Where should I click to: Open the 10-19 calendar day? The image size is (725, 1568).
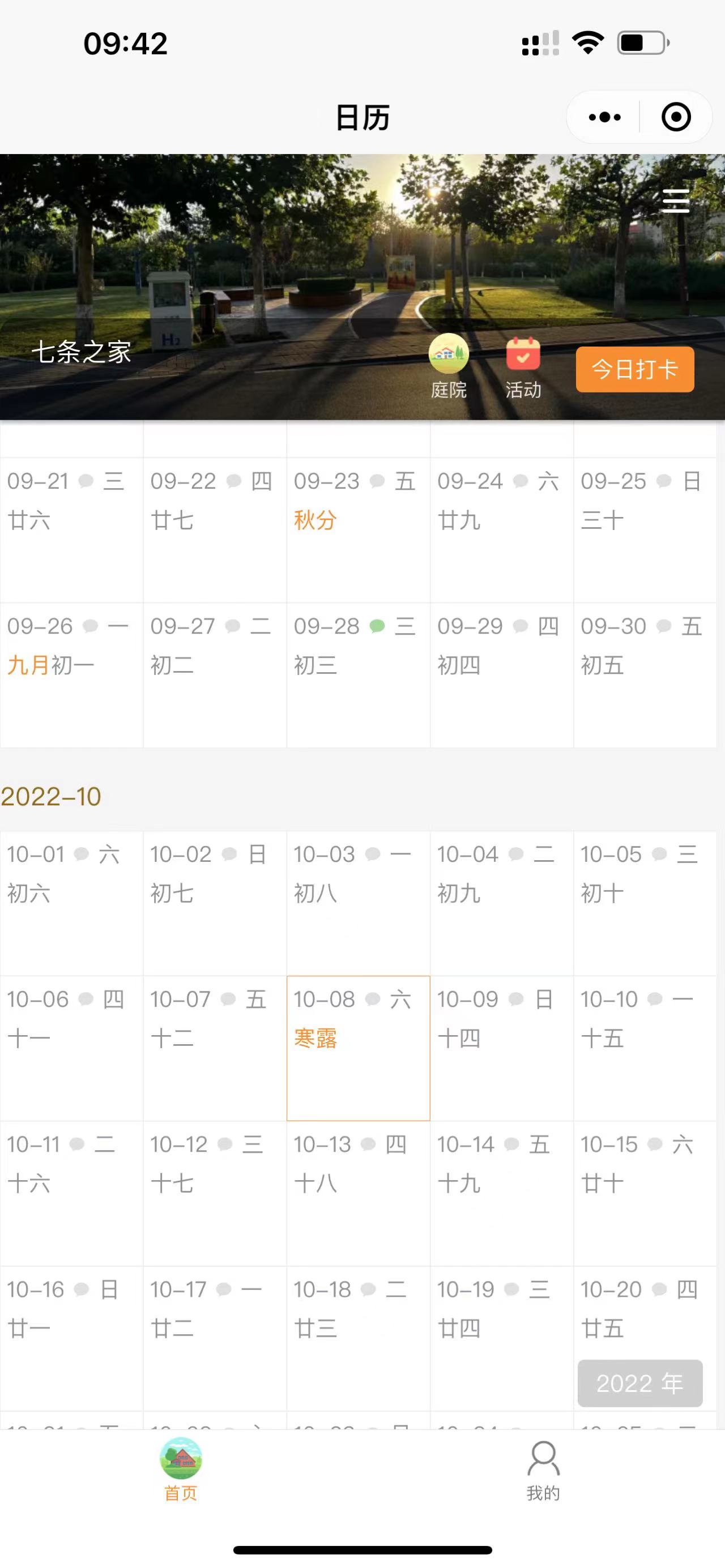pos(502,1338)
